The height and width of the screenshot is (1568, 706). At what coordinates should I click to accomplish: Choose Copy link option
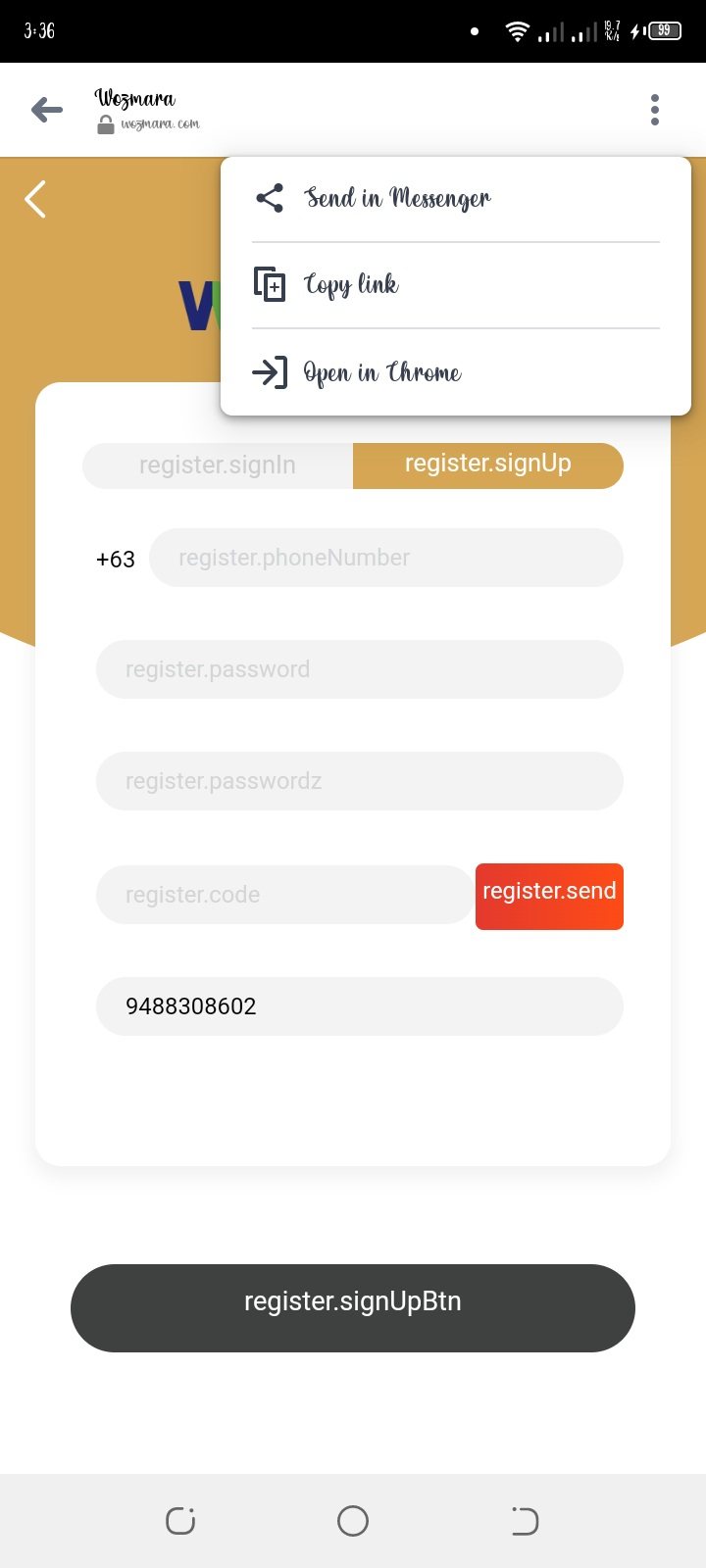coord(351,285)
